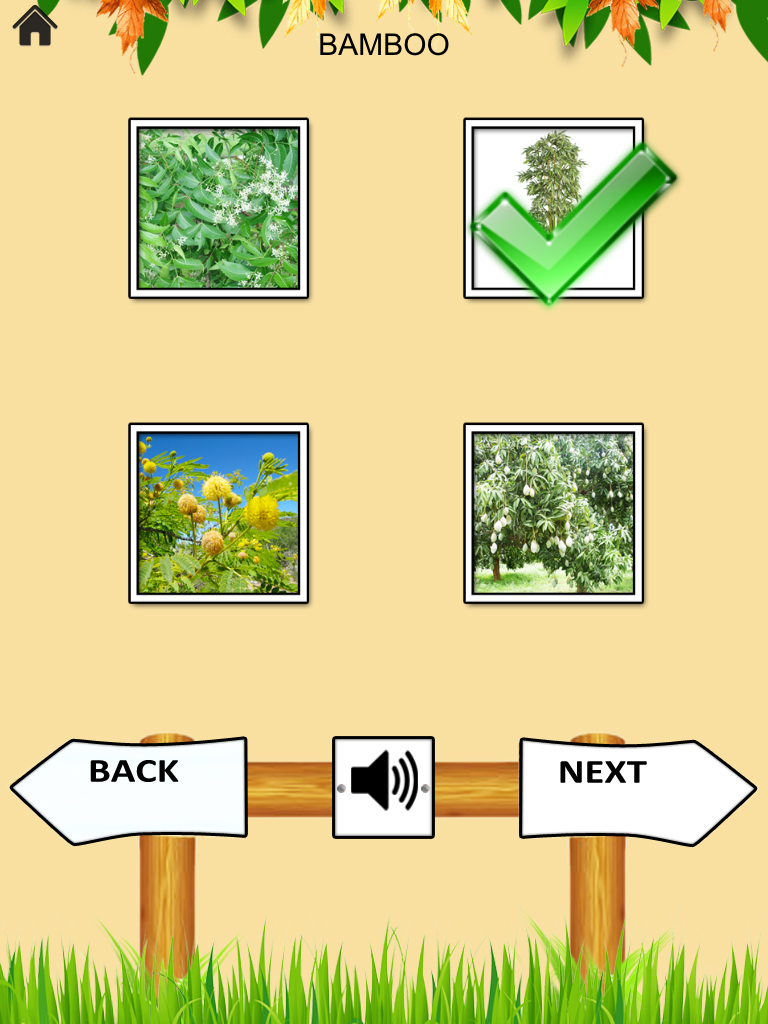The image size is (768, 1024).
Task: Select the mango tree picture
Action: pyautogui.click(x=553, y=513)
